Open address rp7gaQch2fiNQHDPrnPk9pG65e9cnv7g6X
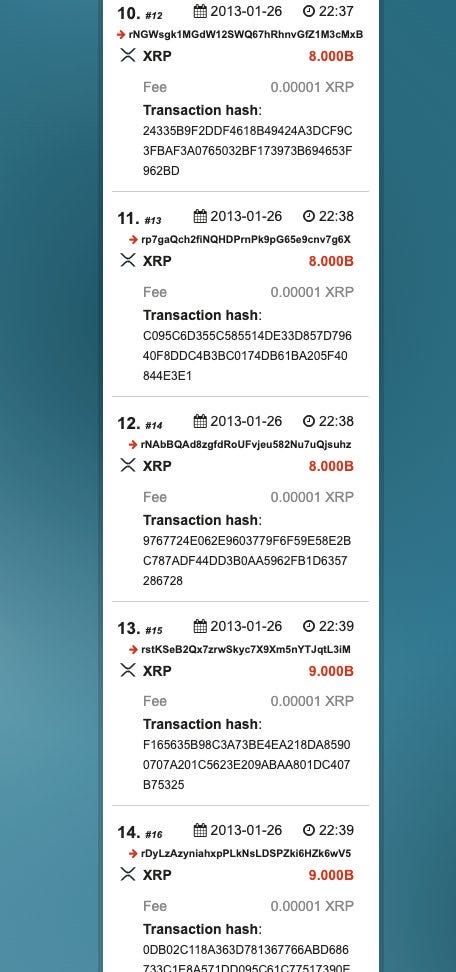 tap(246, 239)
